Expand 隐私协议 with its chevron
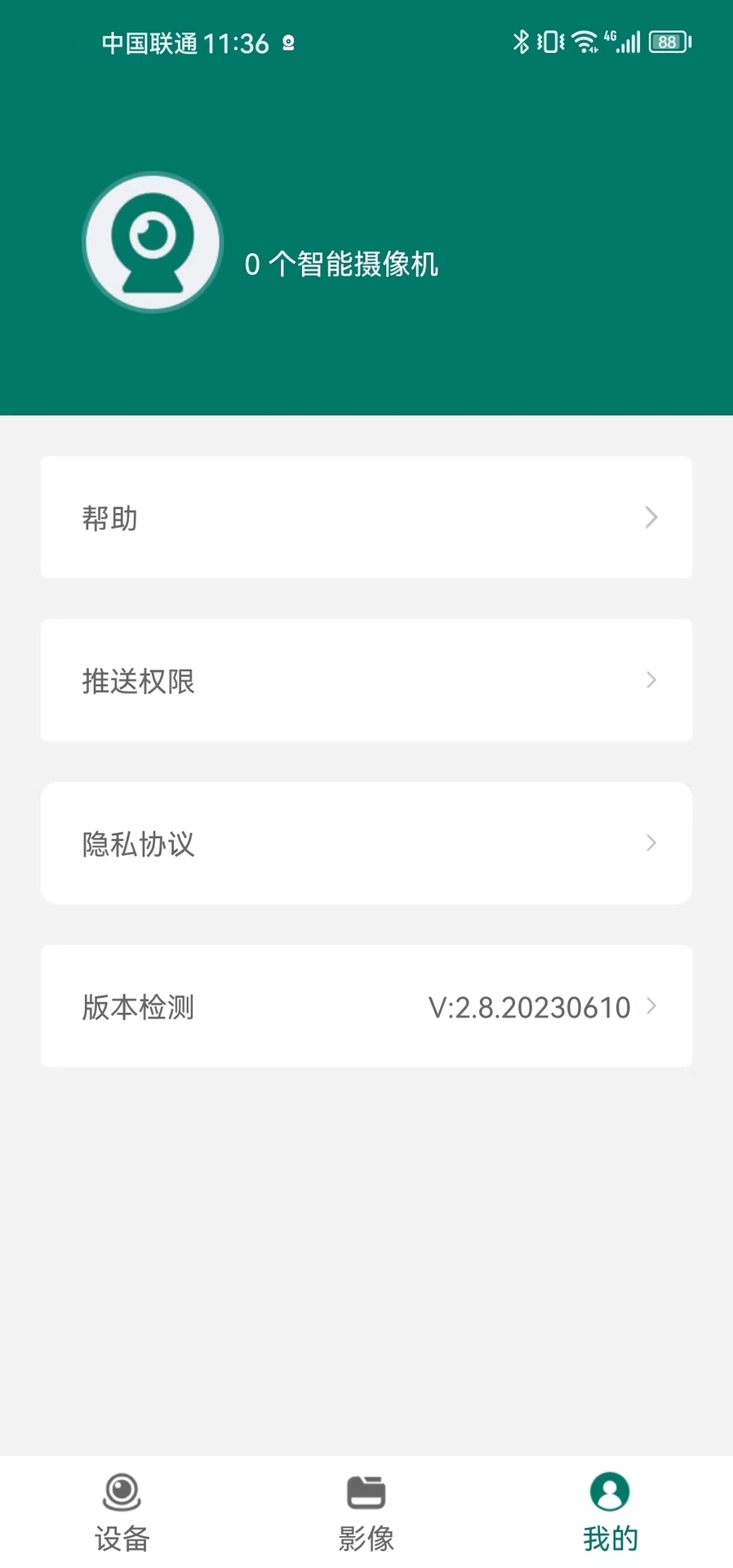 [651, 843]
